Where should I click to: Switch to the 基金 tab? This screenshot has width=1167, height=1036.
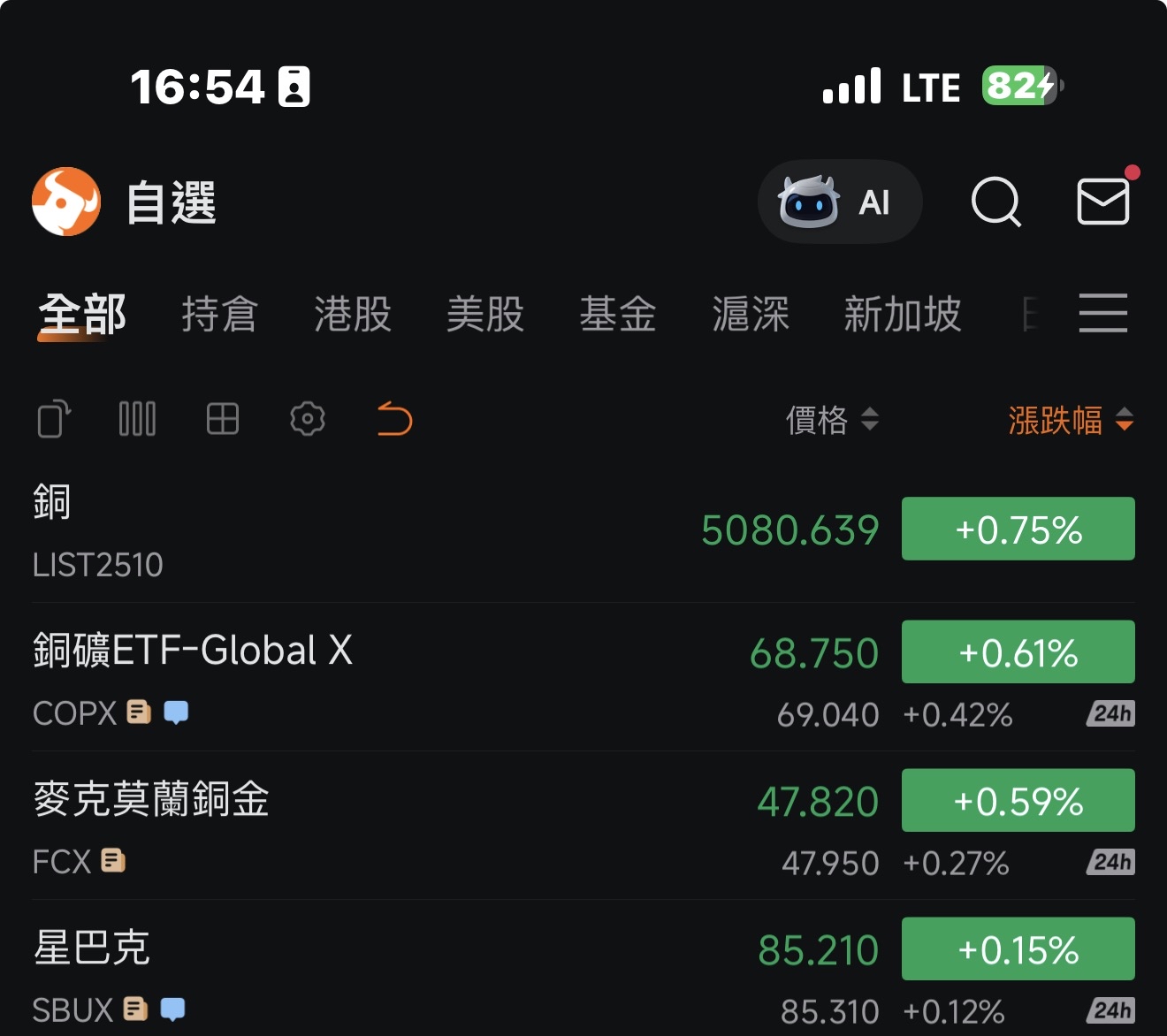coord(618,315)
